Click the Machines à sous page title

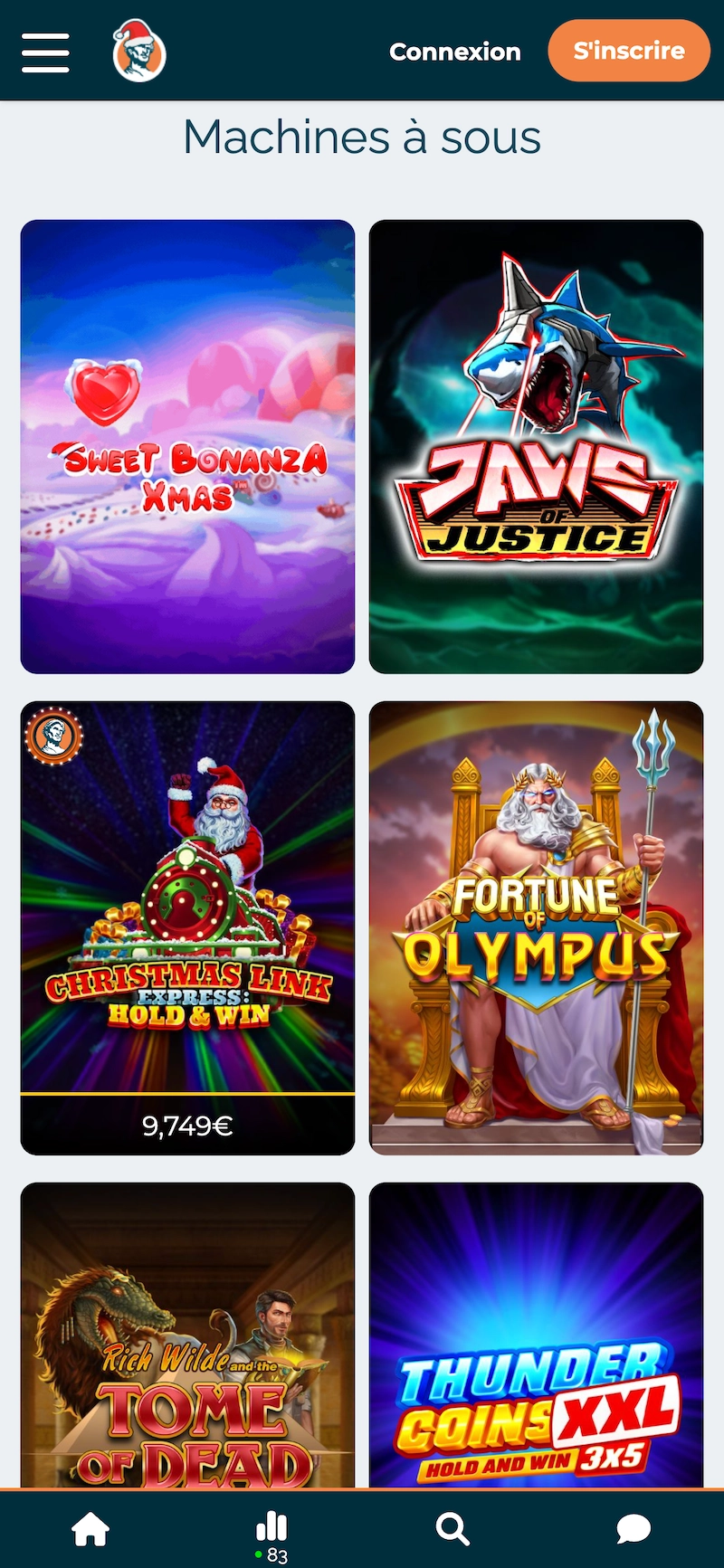362,136
